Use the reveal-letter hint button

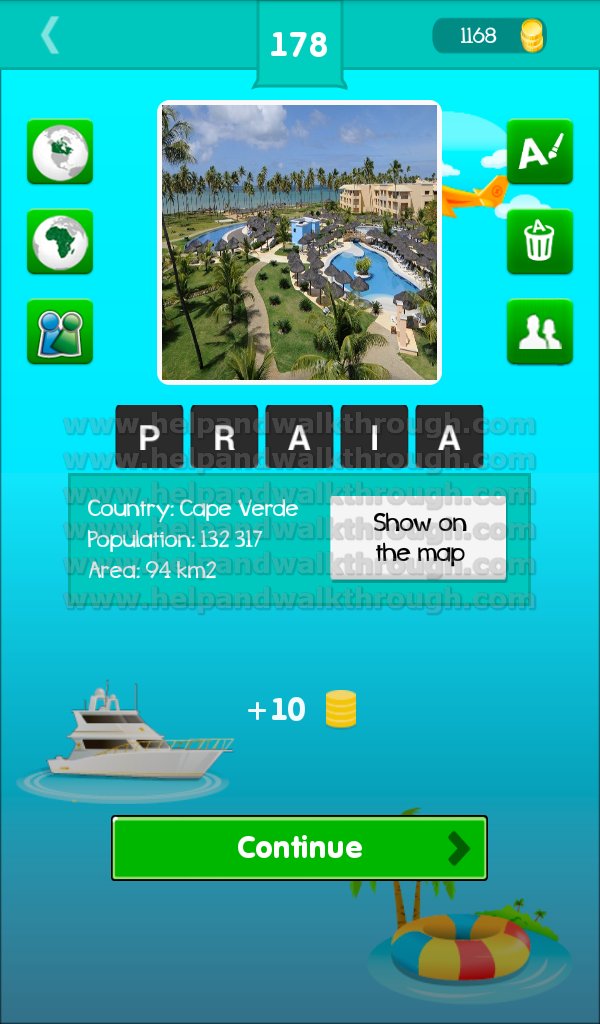[x=540, y=152]
